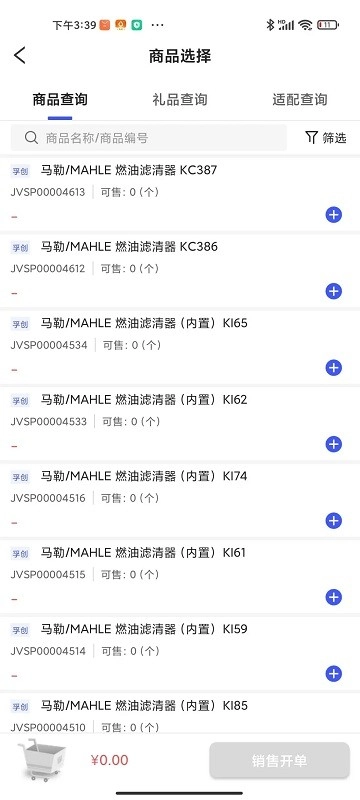Open the 筛选 filter options
360x800 pixels.
[326, 137]
